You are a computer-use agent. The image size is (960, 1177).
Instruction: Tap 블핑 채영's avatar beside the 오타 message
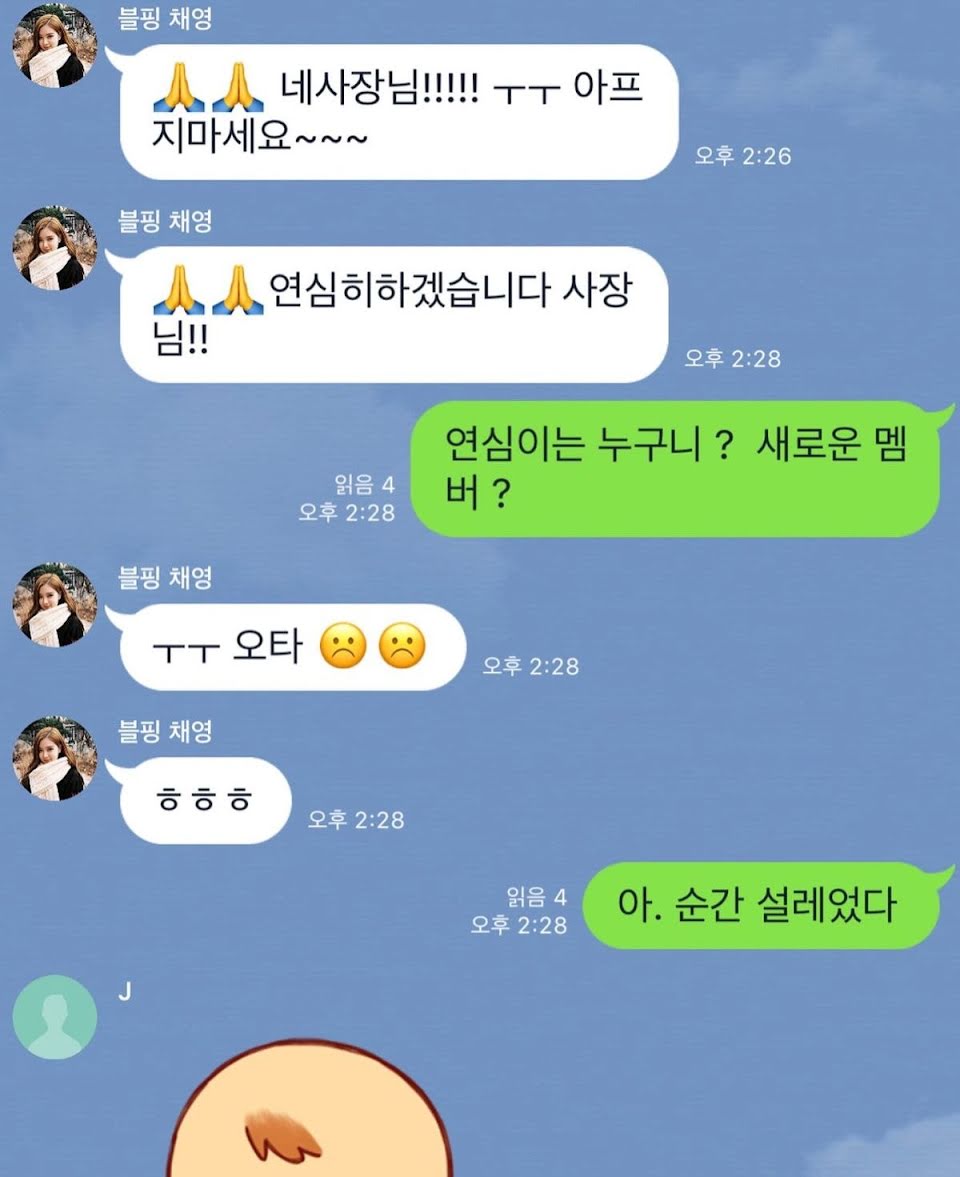[x=53, y=605]
